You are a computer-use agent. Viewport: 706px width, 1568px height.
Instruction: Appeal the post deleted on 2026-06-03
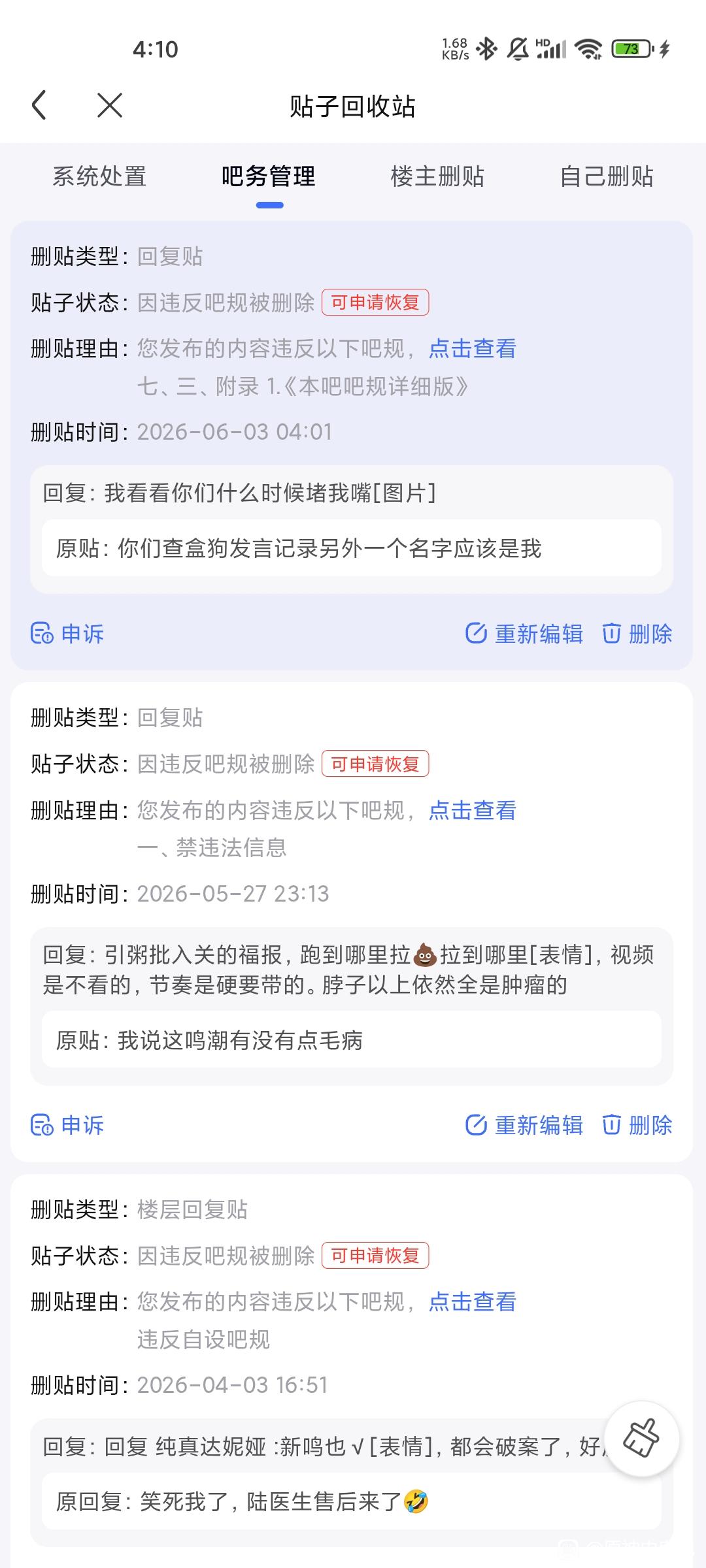point(67,634)
